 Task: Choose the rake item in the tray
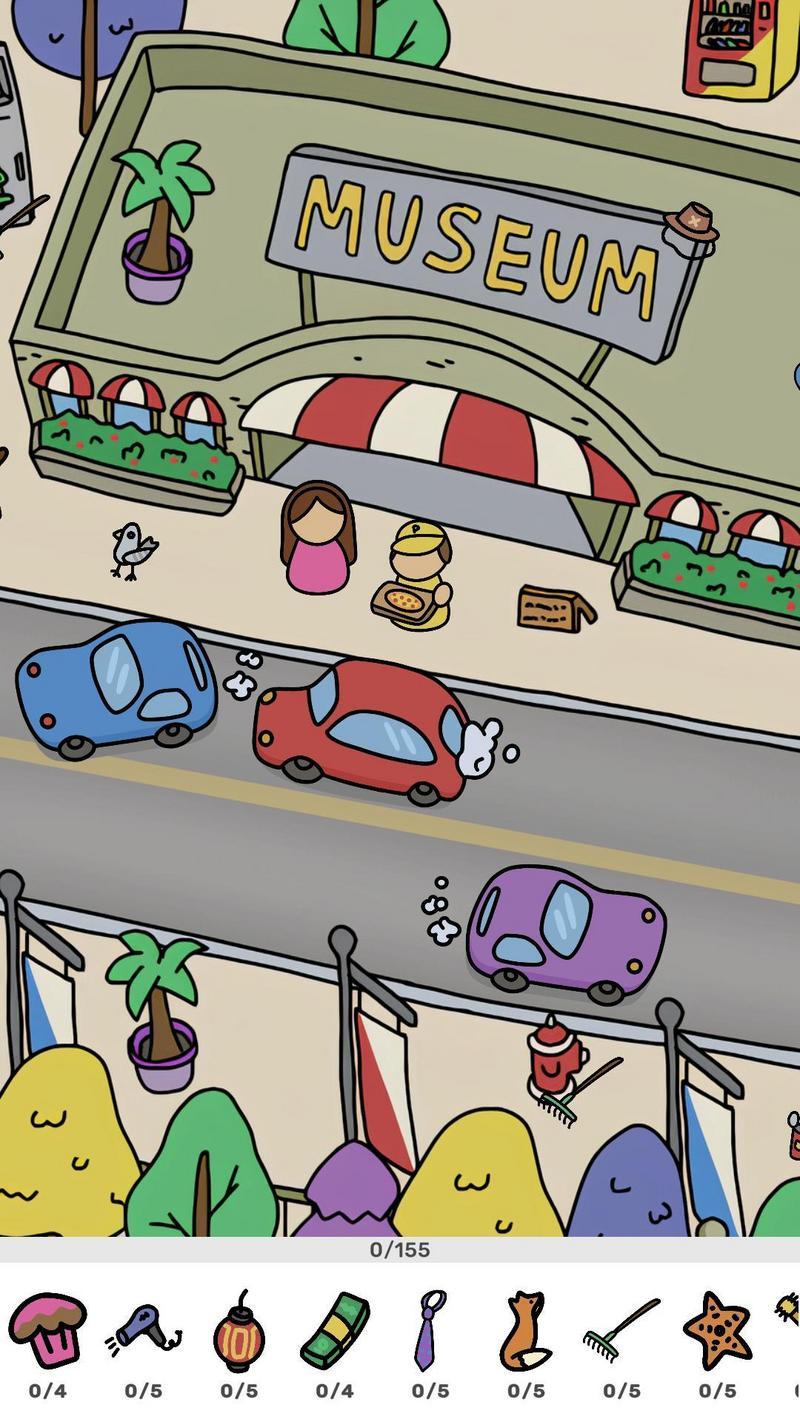(x=621, y=1330)
